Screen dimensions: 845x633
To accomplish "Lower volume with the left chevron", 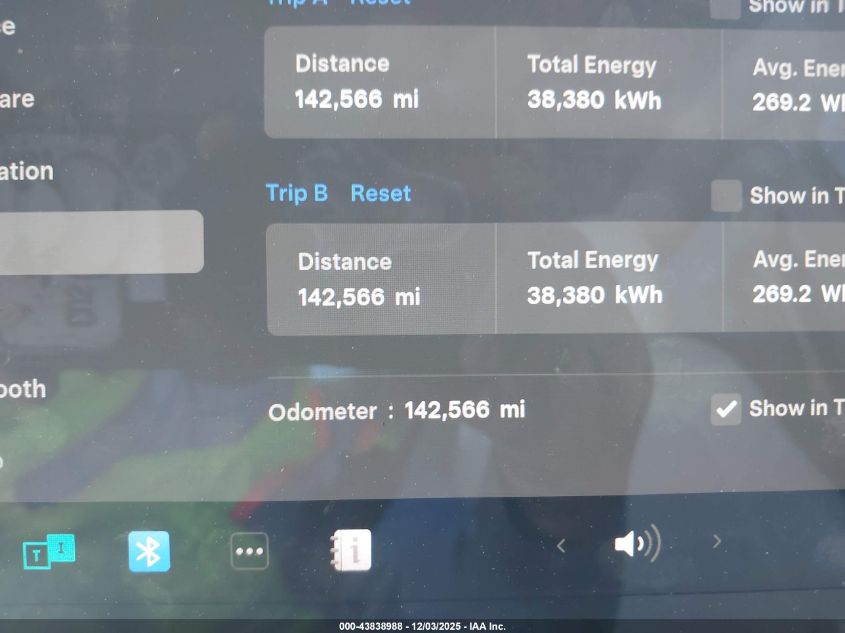I will coord(561,545).
